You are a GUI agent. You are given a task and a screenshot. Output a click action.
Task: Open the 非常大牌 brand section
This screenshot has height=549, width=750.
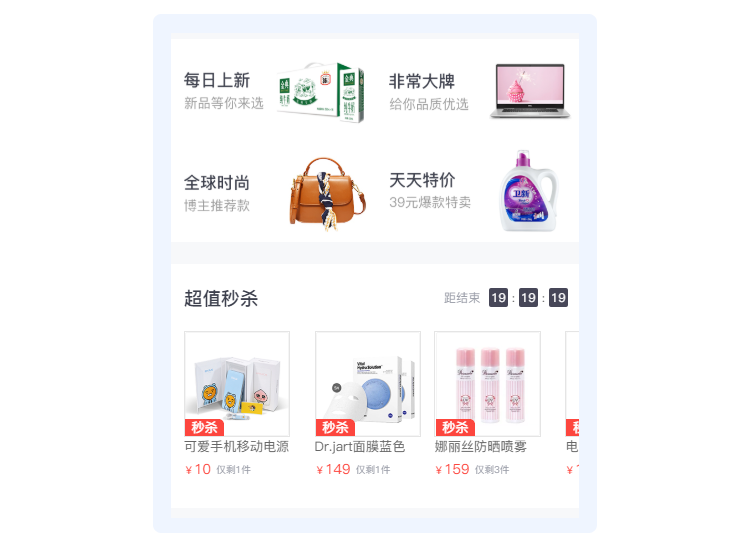click(478, 91)
